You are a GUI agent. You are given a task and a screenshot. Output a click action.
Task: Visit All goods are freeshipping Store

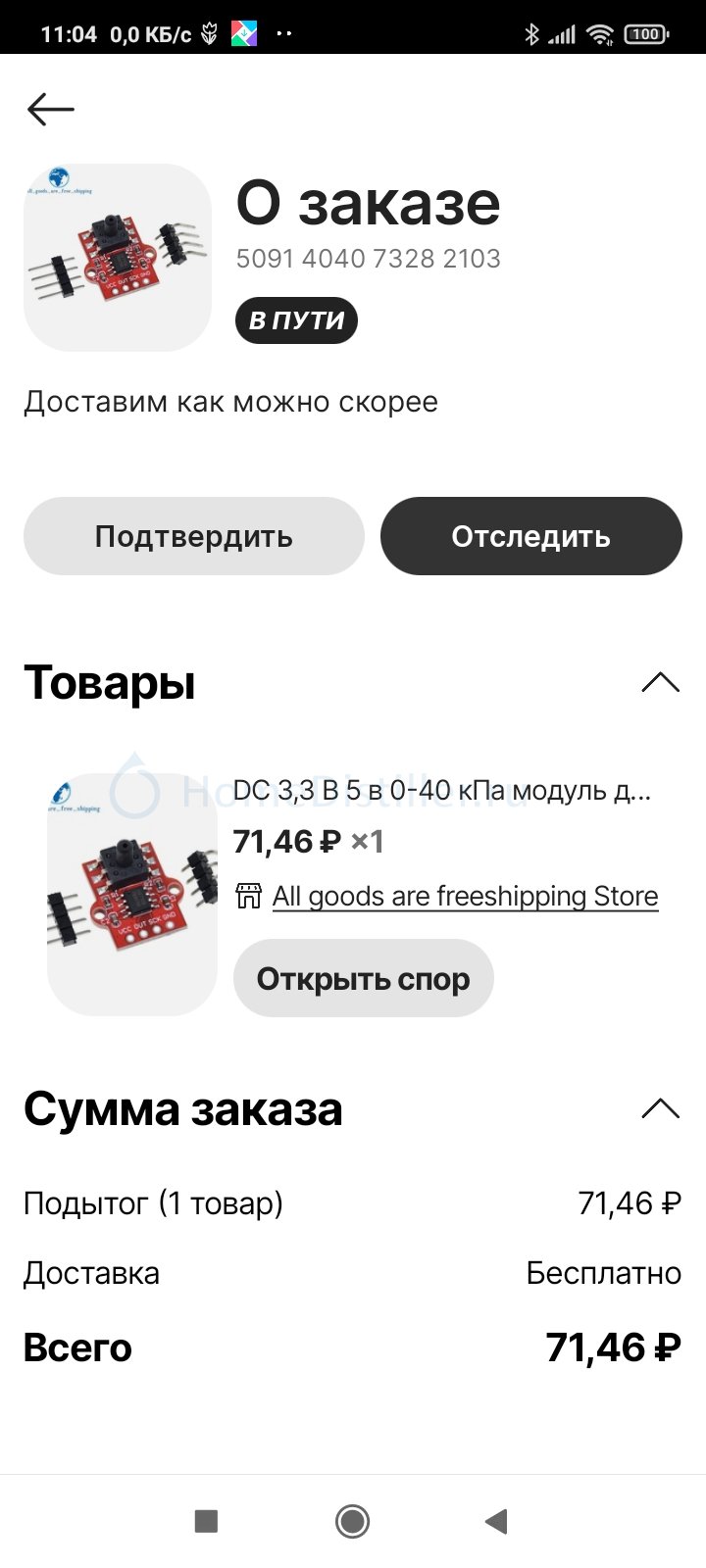point(465,896)
